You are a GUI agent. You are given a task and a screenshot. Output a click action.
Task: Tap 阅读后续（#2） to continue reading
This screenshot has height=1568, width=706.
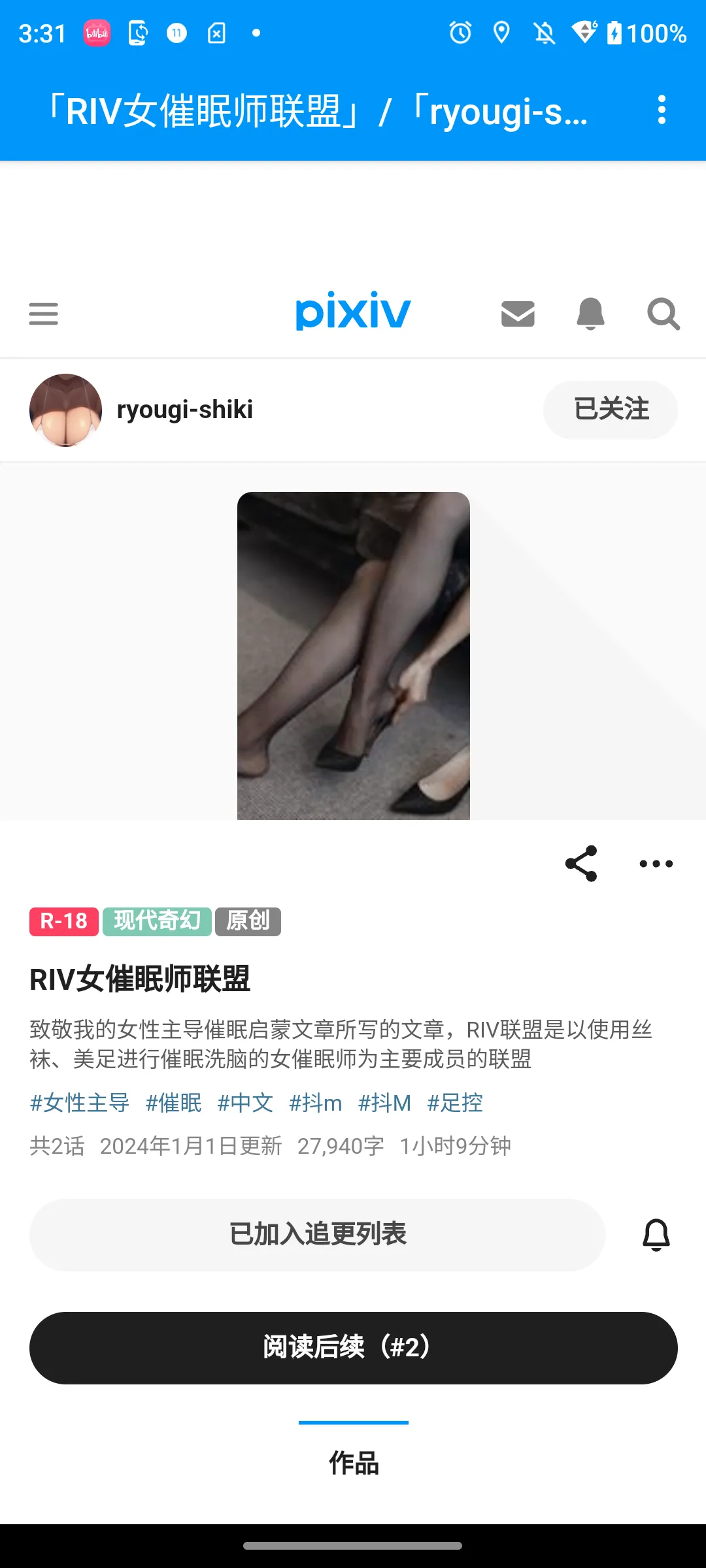[x=353, y=1347]
